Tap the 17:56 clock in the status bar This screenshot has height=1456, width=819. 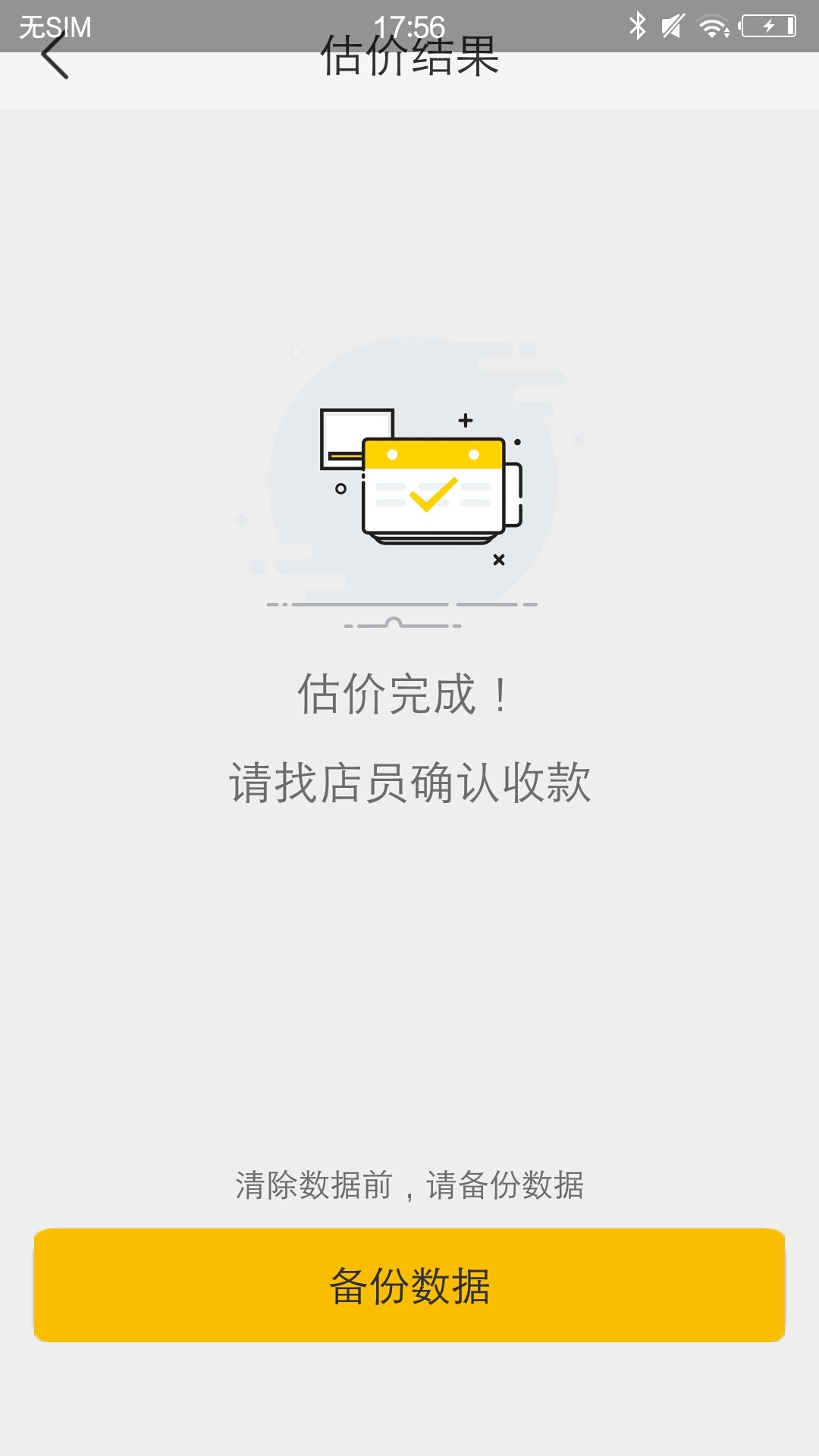click(x=409, y=25)
